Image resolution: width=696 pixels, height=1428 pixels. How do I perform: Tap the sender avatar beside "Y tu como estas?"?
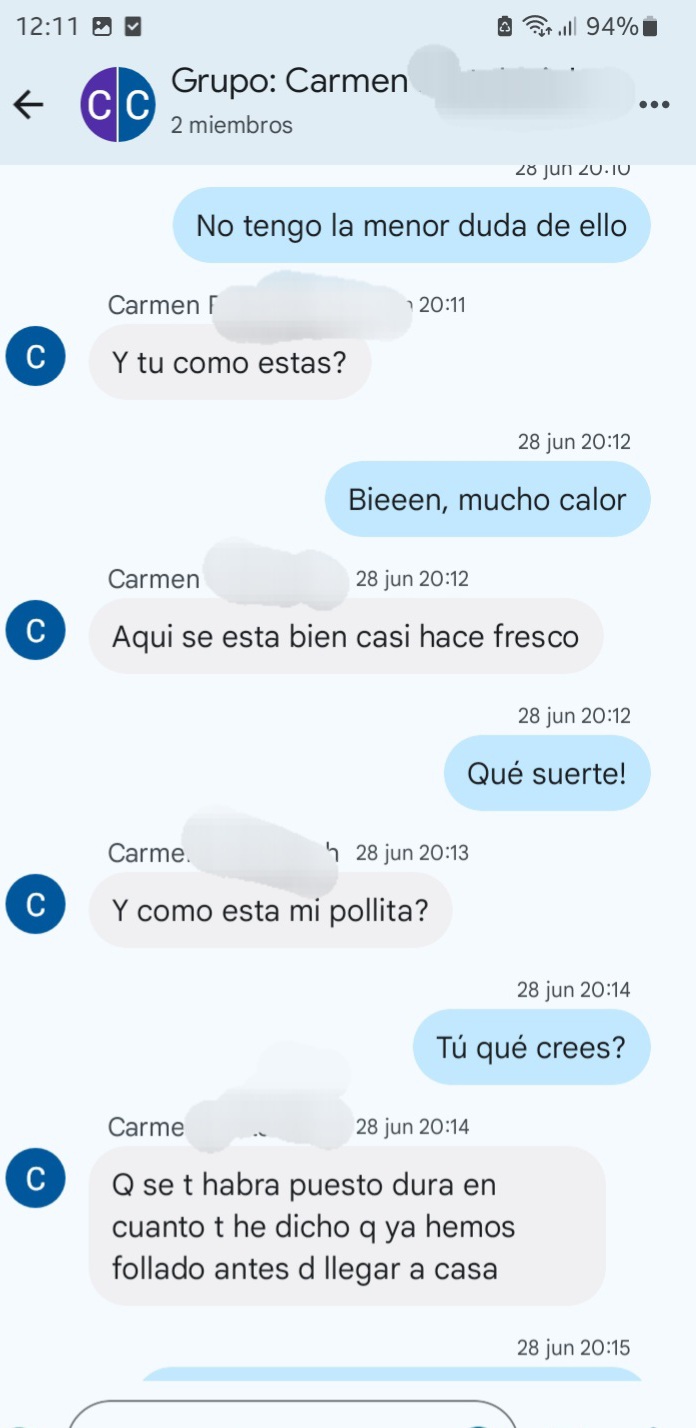pyautogui.click(x=36, y=359)
